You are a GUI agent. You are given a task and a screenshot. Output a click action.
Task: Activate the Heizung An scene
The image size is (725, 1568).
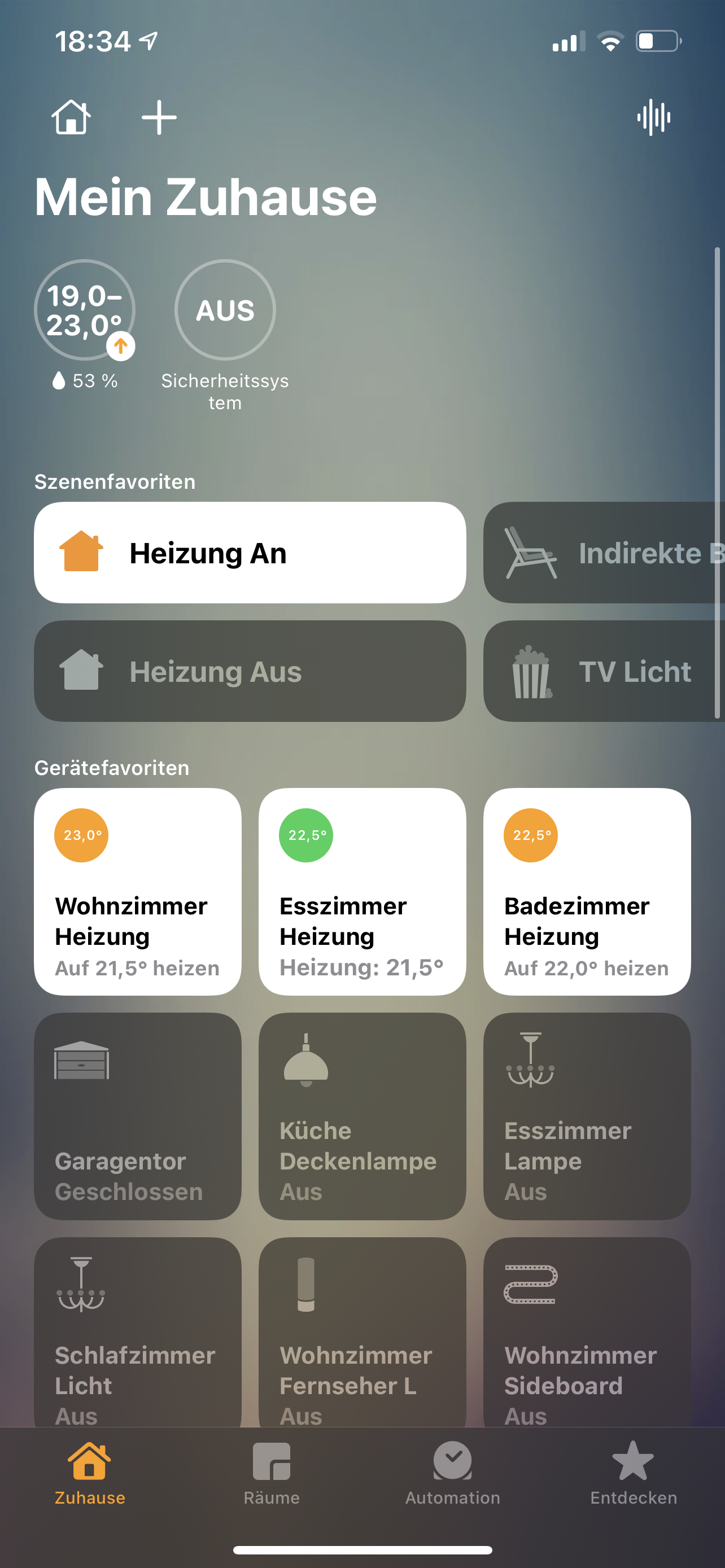250,553
